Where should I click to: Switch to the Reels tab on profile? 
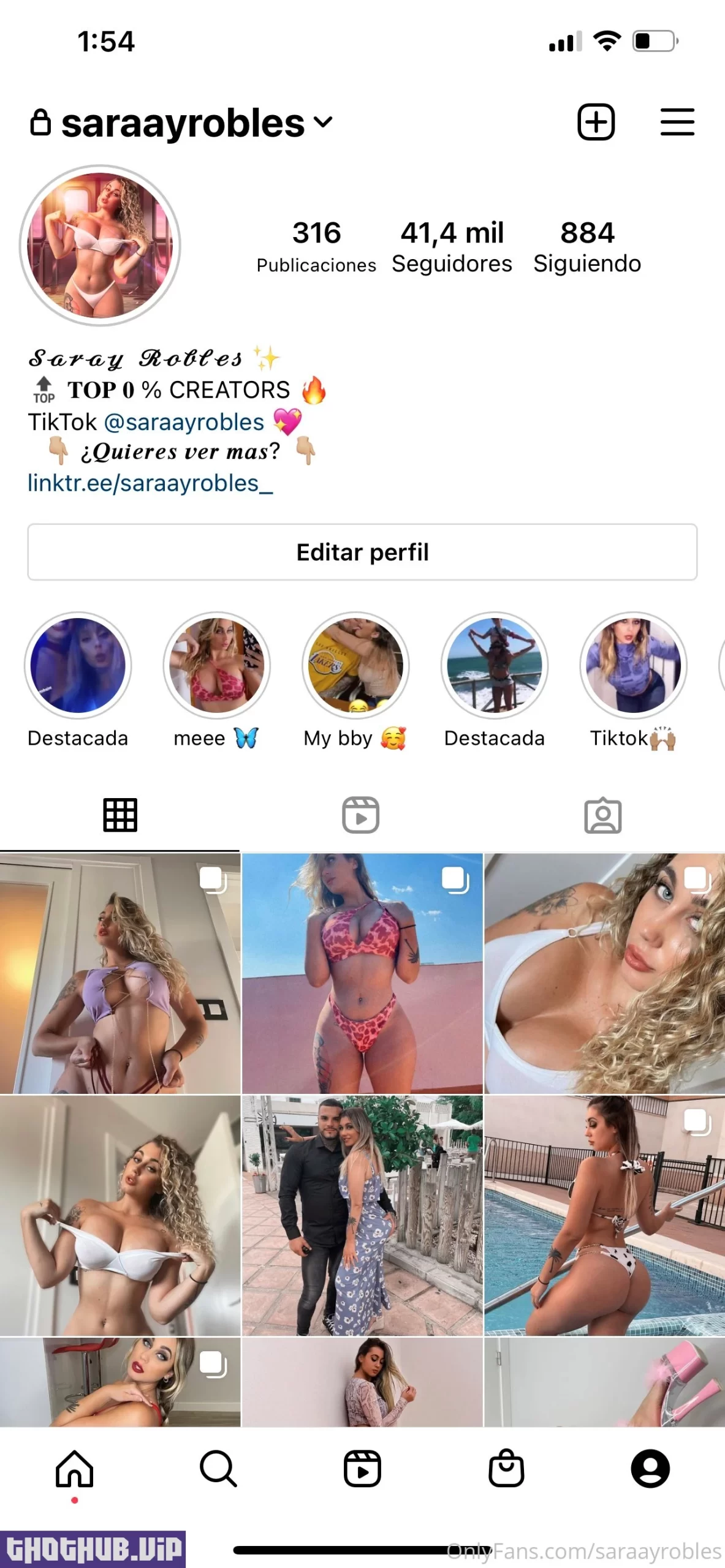[x=361, y=815]
